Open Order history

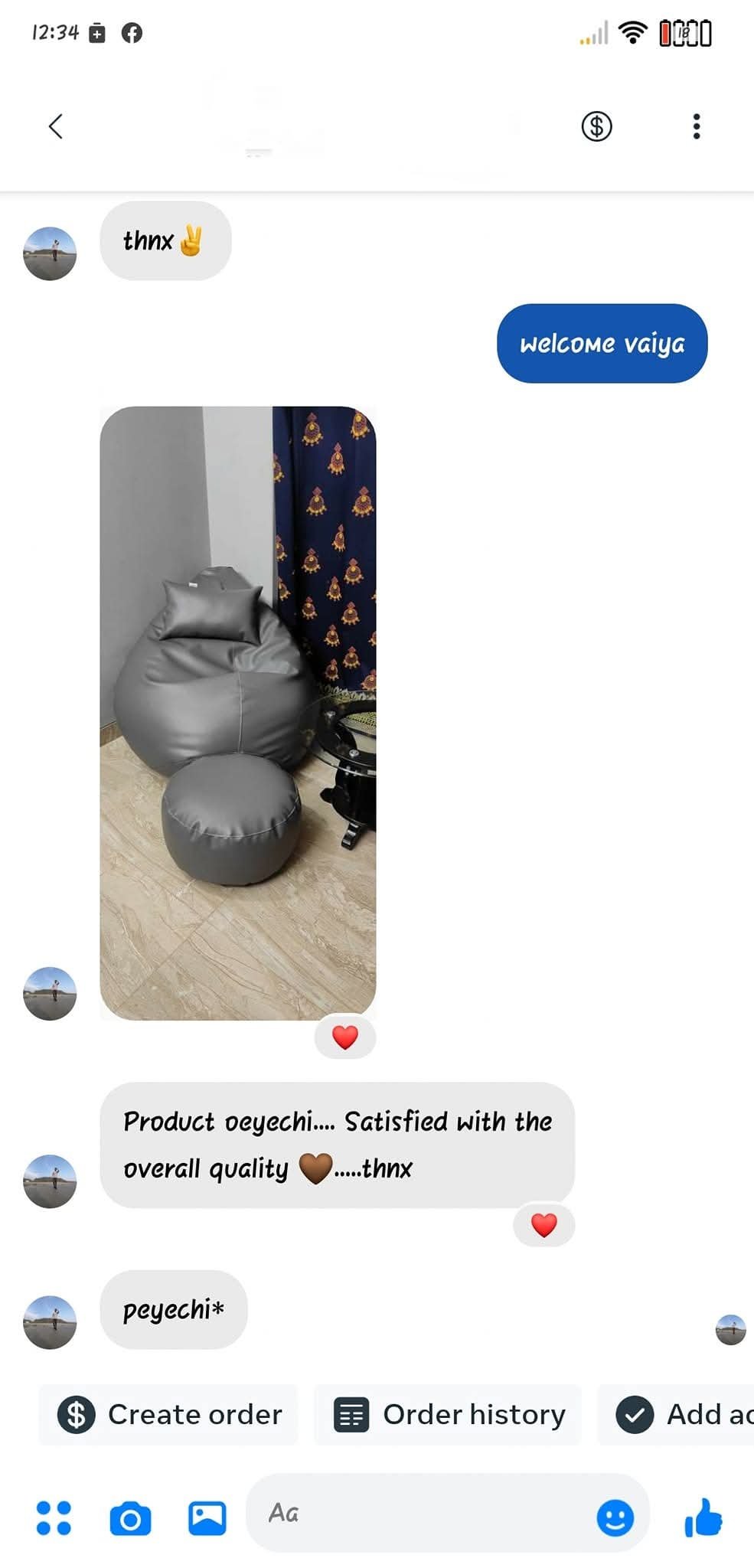(x=449, y=1414)
